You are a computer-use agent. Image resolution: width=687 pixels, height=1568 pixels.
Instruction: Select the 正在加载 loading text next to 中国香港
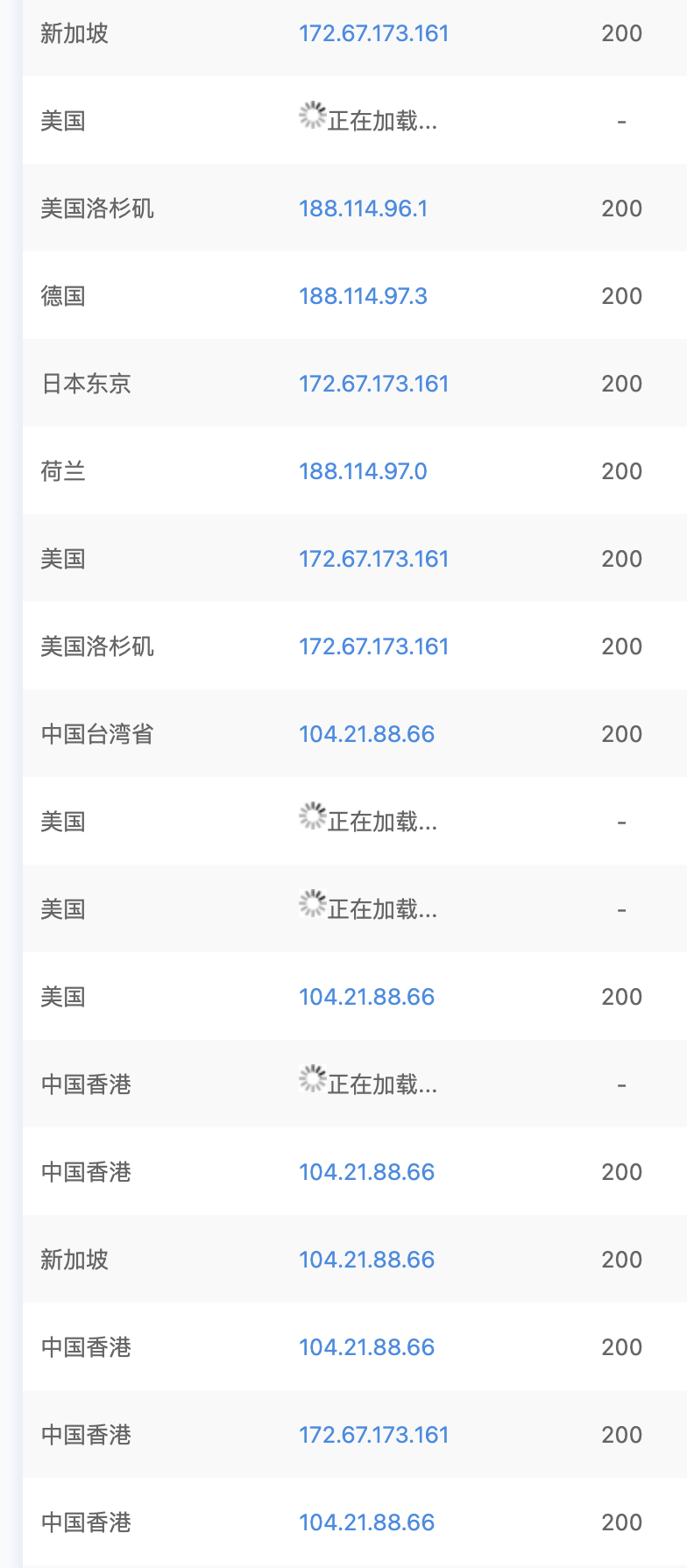tap(382, 1084)
